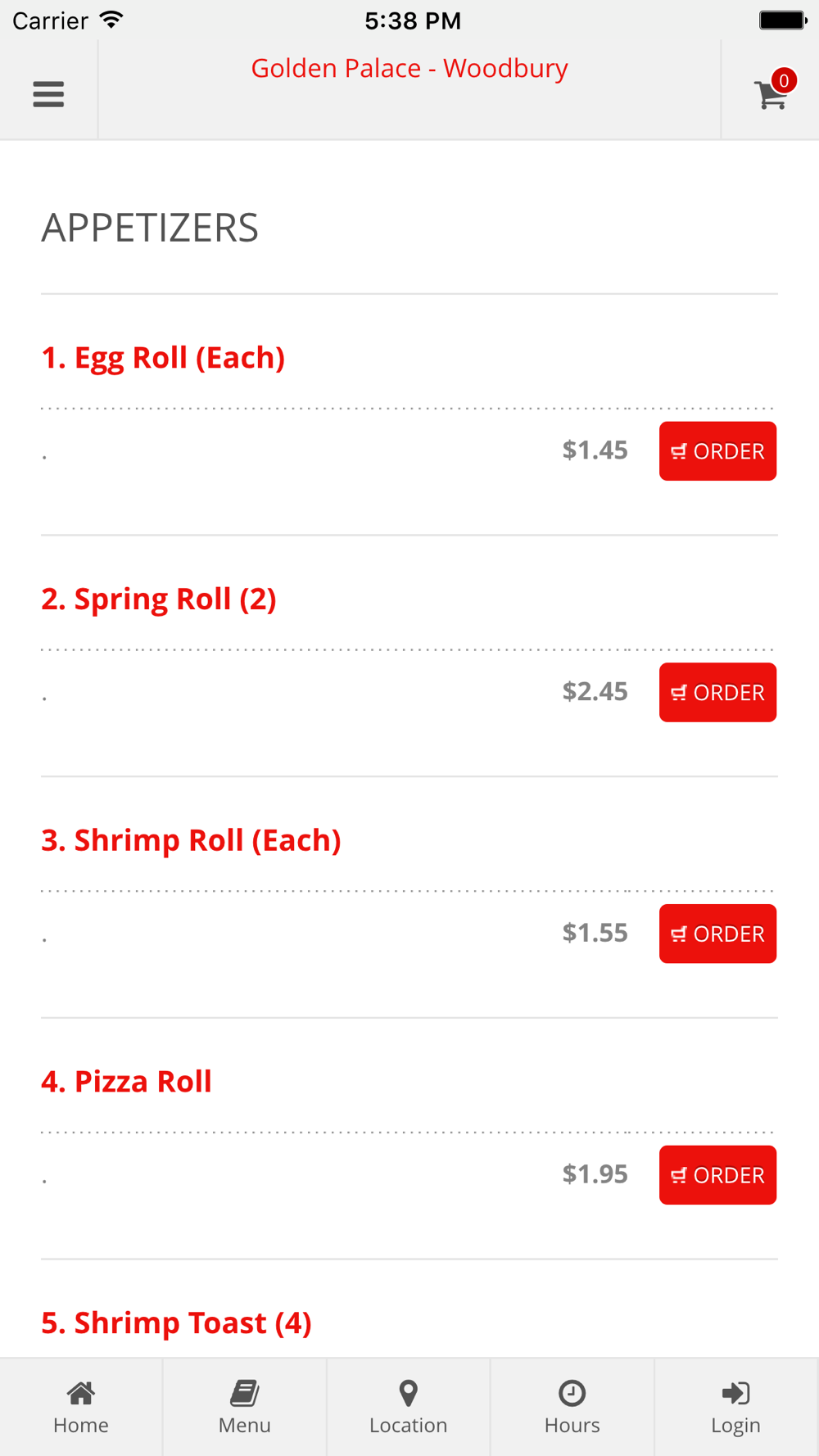819x1456 pixels.
Task: Order the Pizza Roll
Action: (717, 1175)
